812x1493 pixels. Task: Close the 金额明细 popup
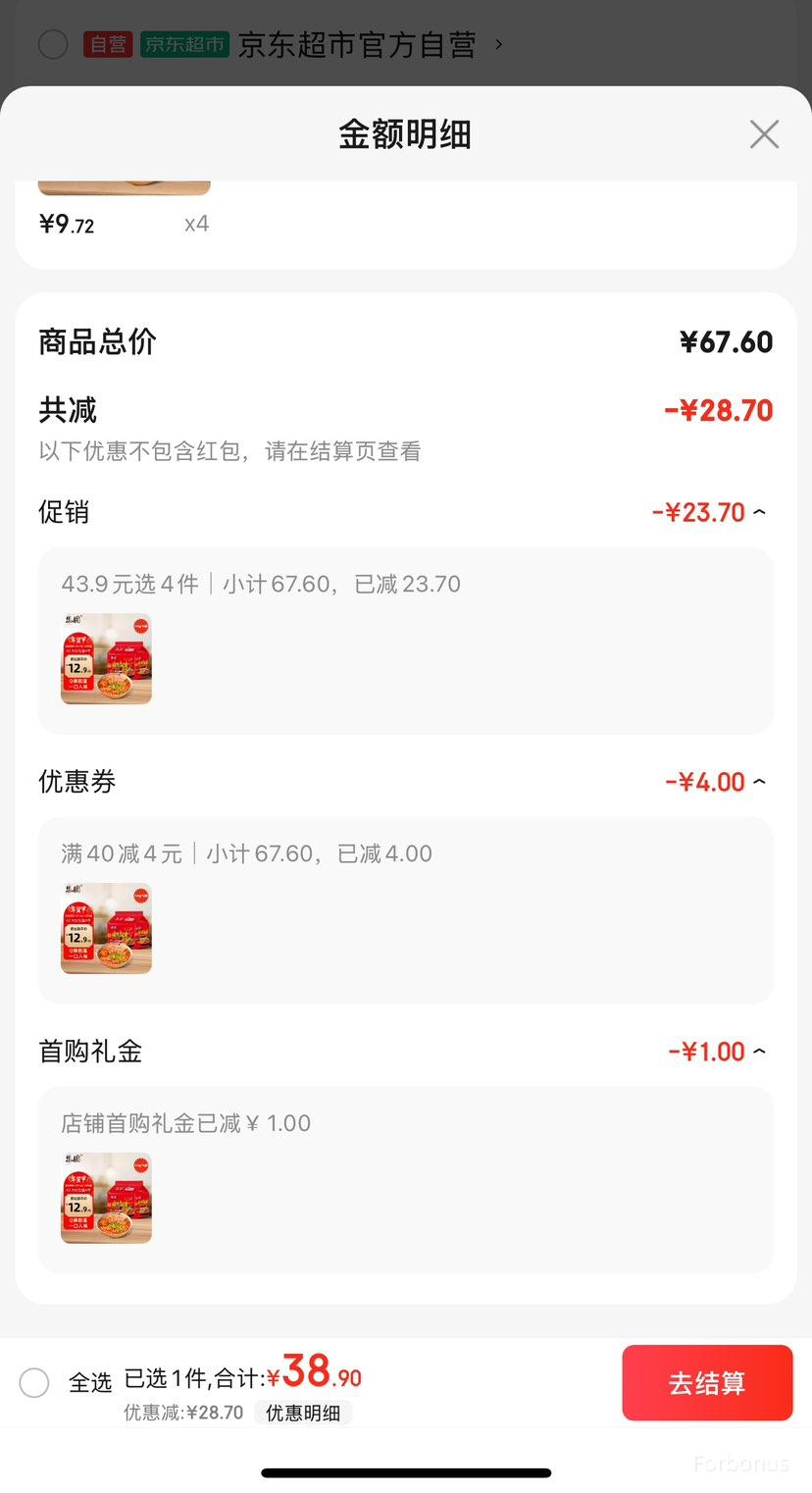coord(764,134)
